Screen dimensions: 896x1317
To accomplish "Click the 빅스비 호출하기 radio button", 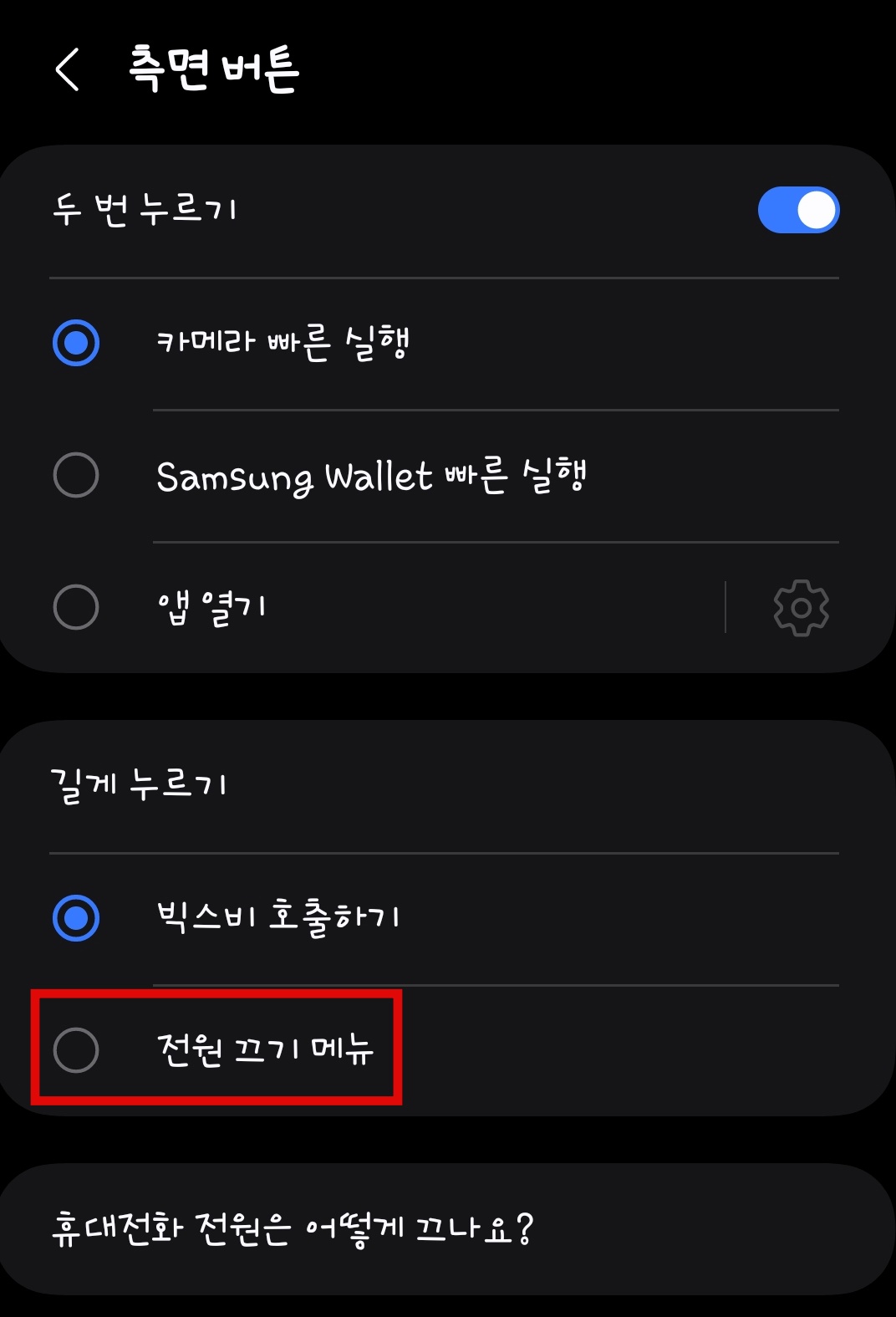I will click(x=77, y=918).
